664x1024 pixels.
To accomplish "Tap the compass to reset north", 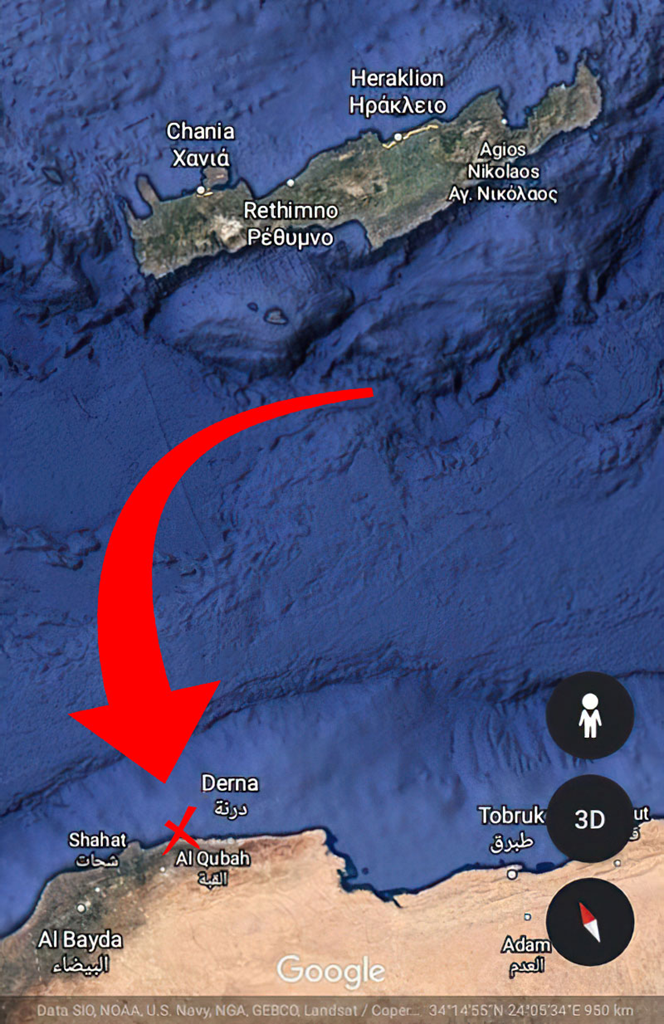I will click(590, 922).
